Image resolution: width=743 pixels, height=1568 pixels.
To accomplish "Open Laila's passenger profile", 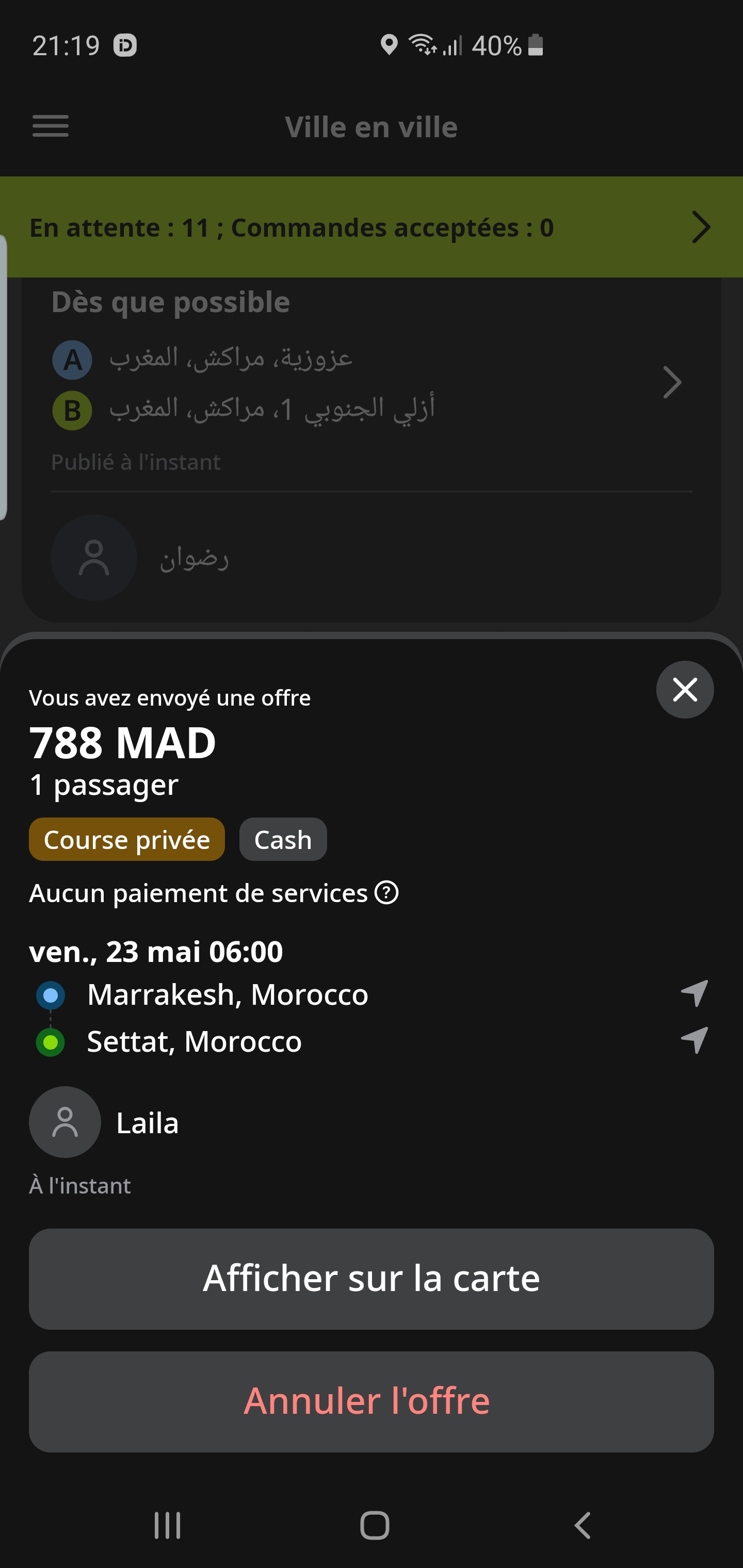I will pos(65,1122).
